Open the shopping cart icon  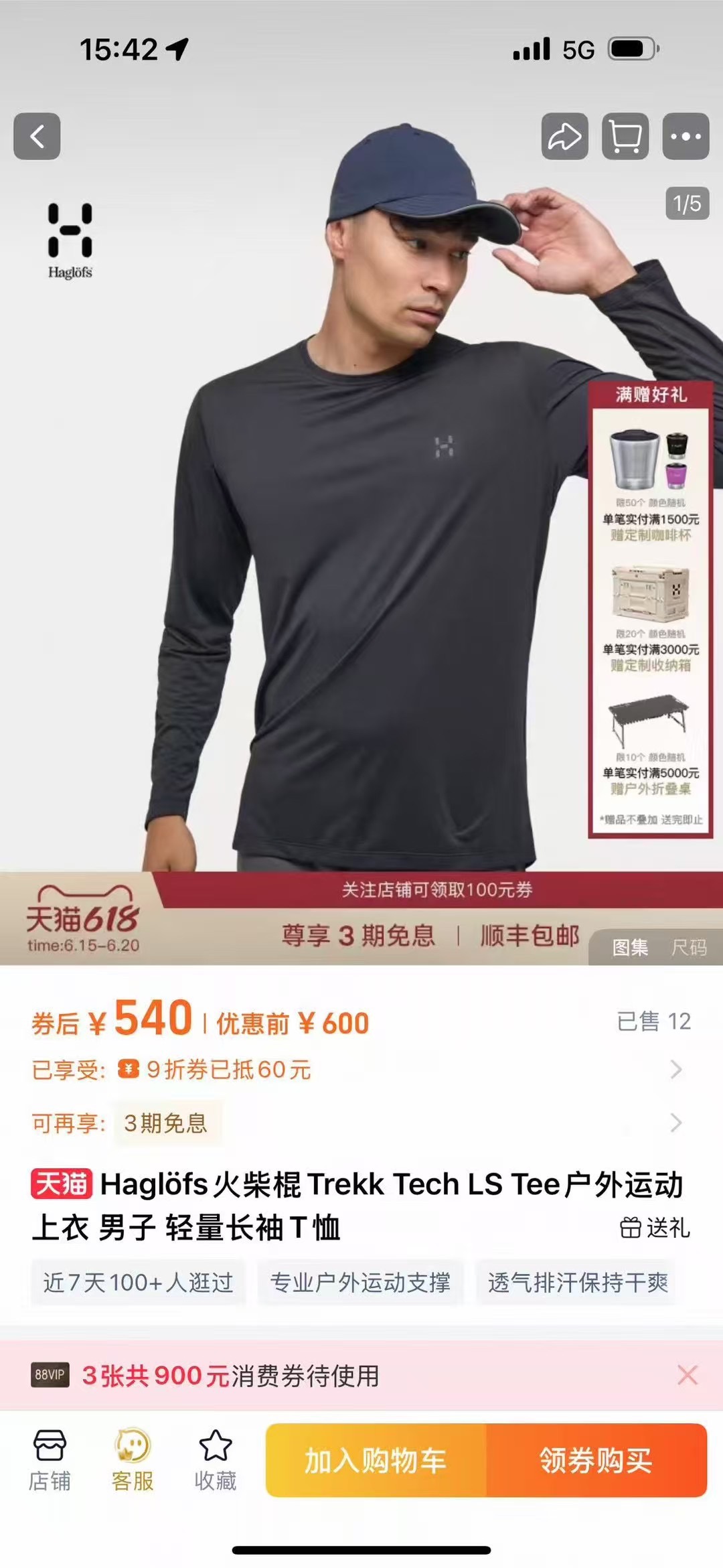tap(625, 136)
